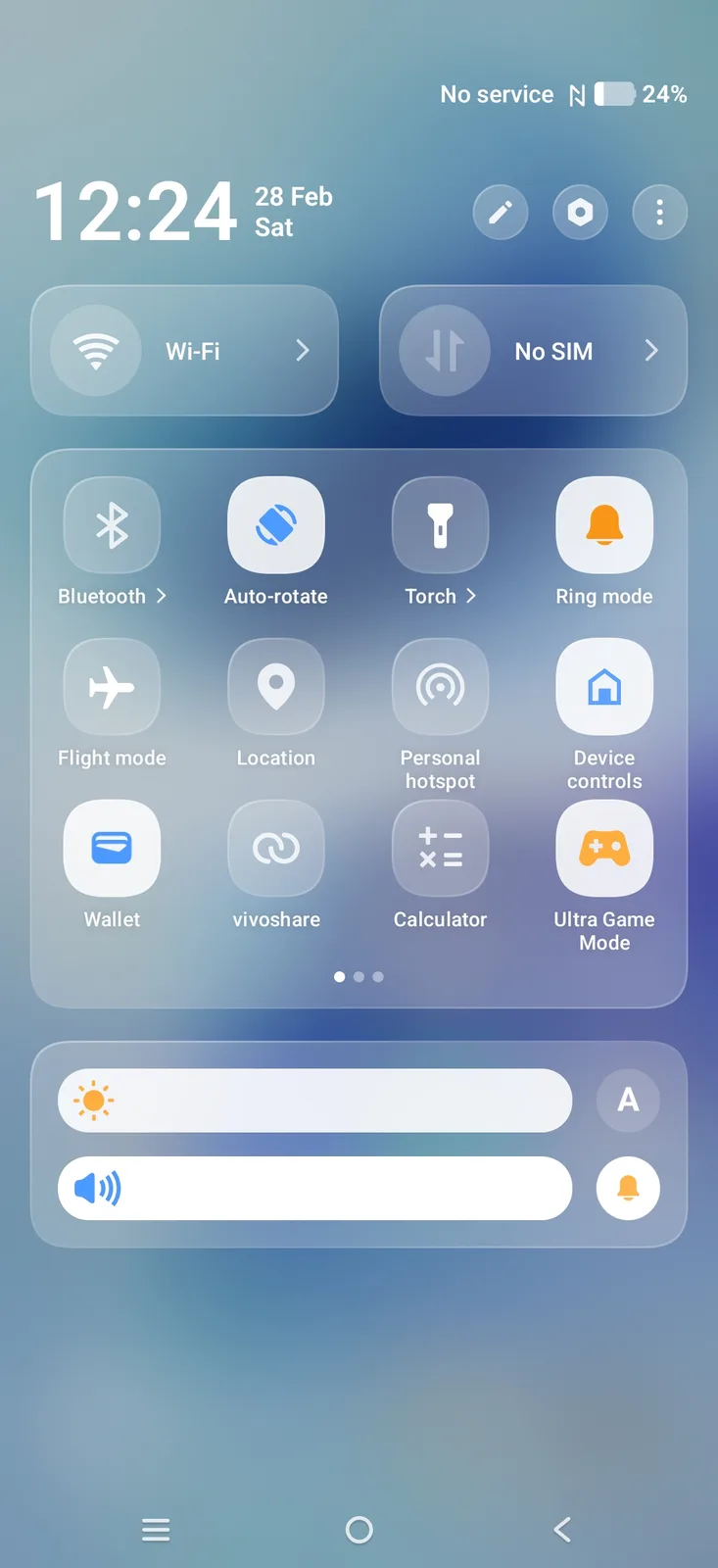Screen dimensions: 718x1568
Task: Toggle the Ring mode tile
Action: pyautogui.click(x=604, y=525)
